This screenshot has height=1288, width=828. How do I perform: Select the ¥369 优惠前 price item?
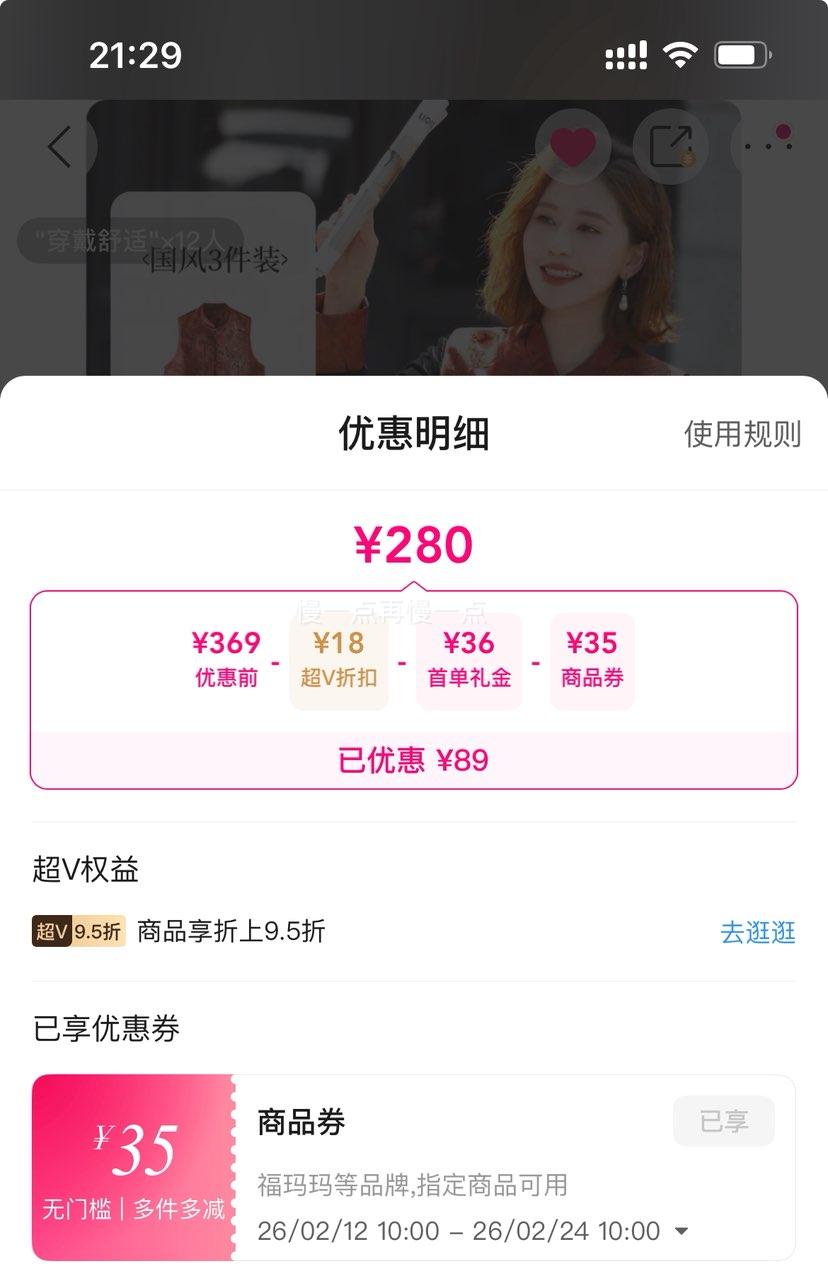tap(227, 661)
